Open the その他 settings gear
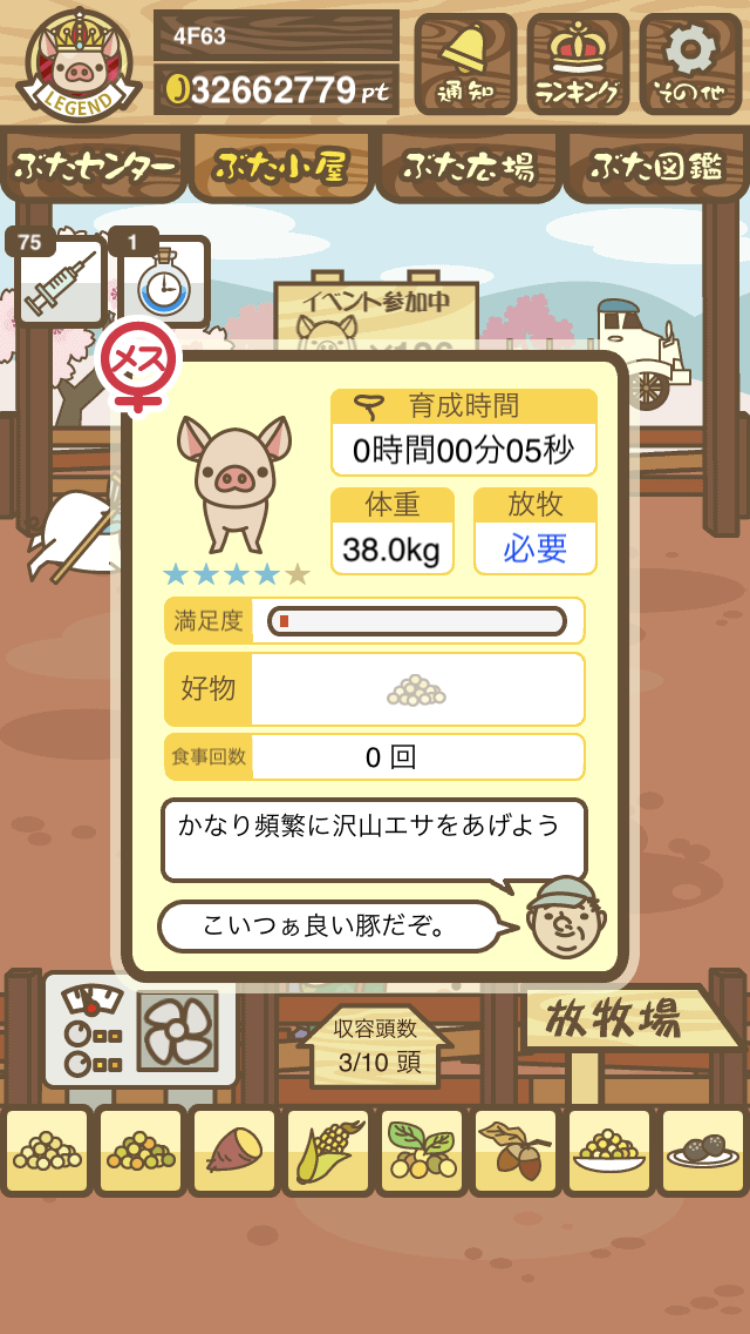The height and width of the screenshot is (1334, 750). 691,63
